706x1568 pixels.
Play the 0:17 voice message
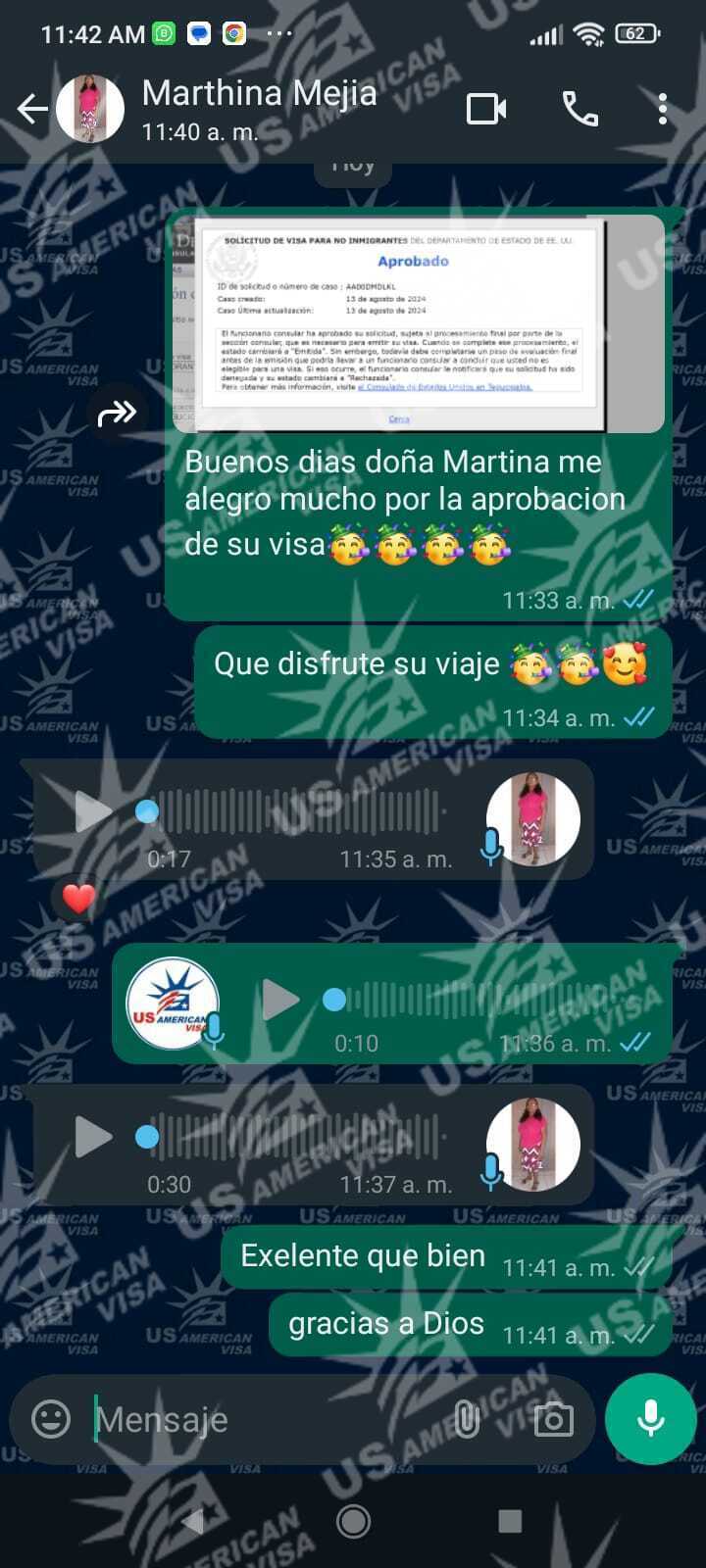(93, 811)
